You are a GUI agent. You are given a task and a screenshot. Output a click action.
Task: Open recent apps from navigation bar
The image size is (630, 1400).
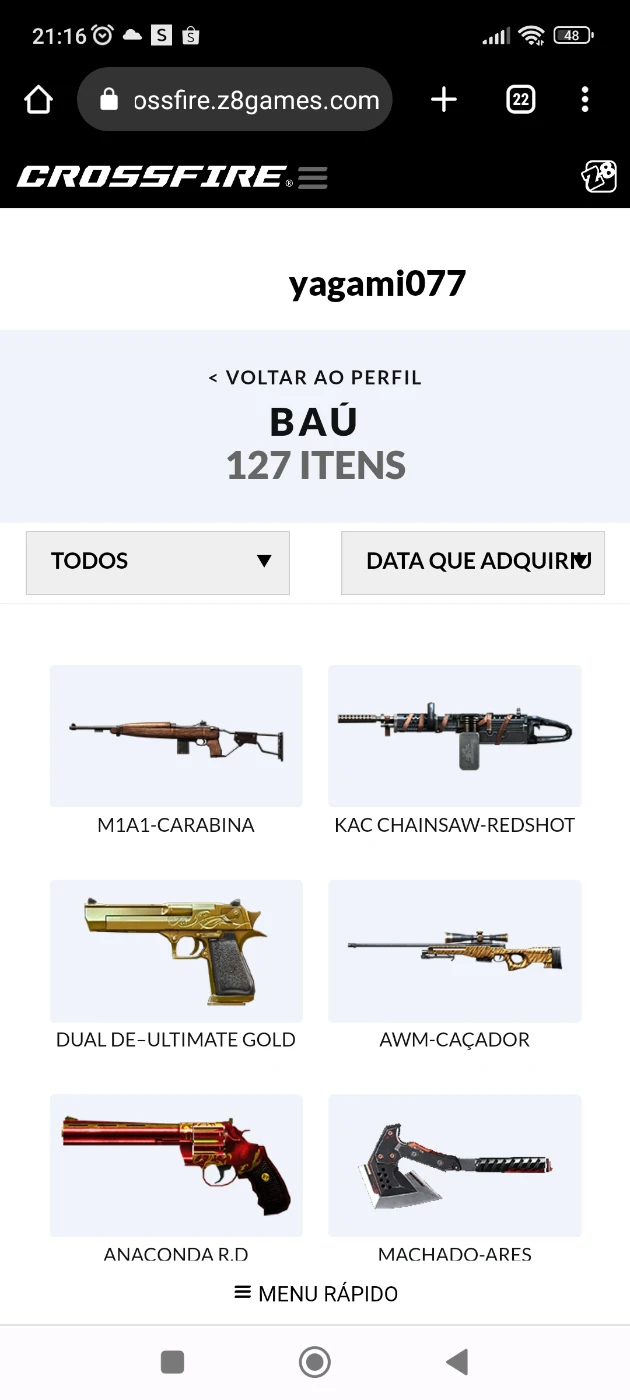173,1361
